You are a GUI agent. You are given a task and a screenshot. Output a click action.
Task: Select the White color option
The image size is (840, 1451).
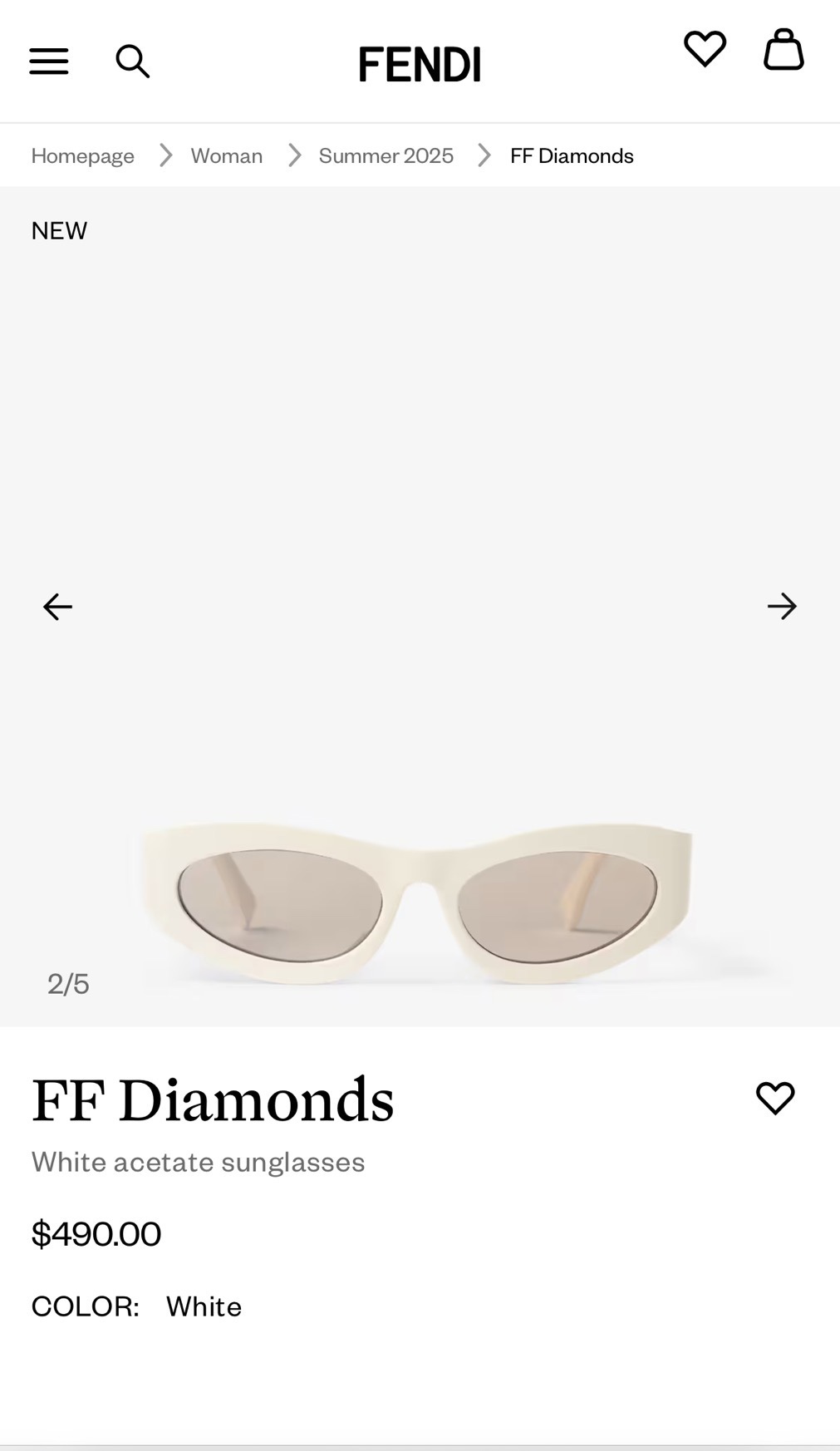[204, 1306]
